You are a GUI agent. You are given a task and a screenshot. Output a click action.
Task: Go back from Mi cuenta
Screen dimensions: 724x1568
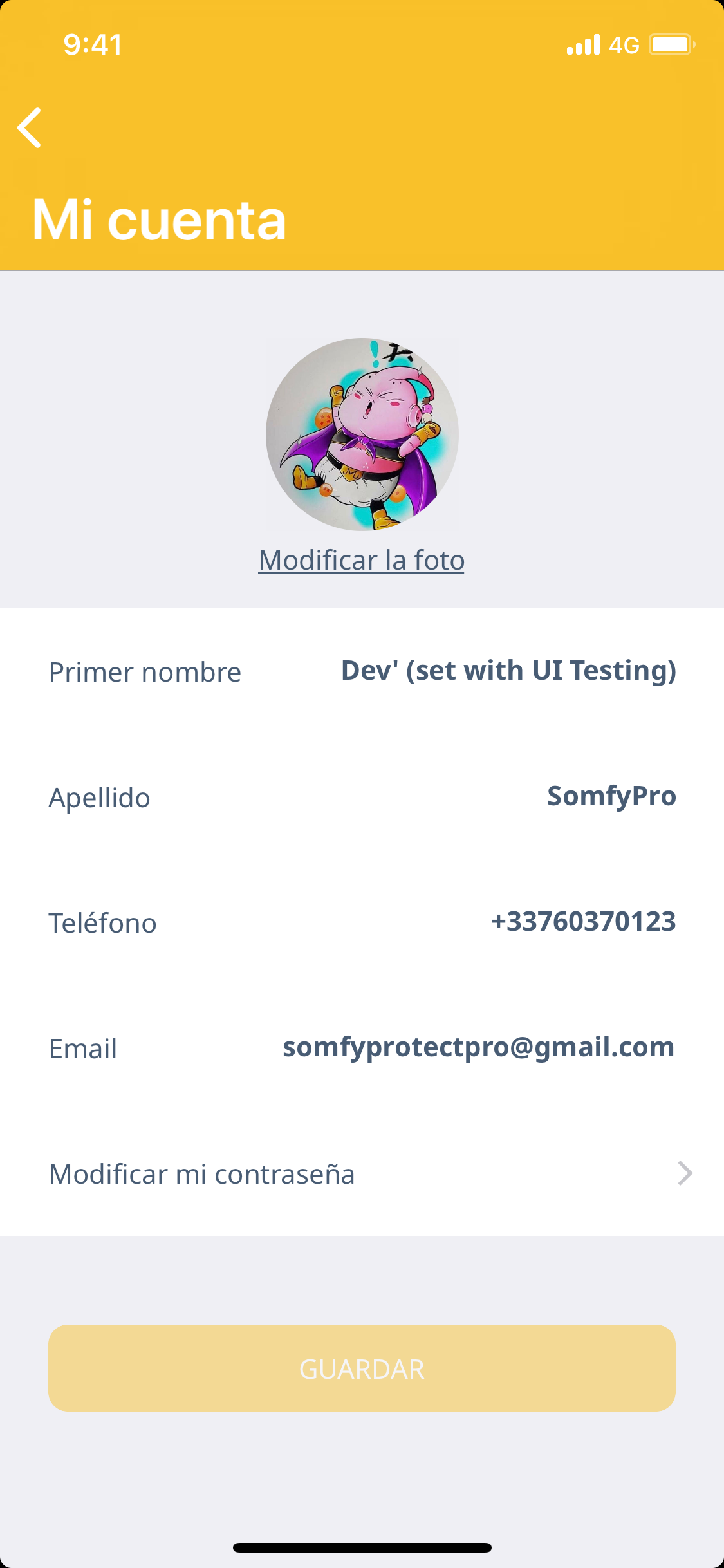30,127
